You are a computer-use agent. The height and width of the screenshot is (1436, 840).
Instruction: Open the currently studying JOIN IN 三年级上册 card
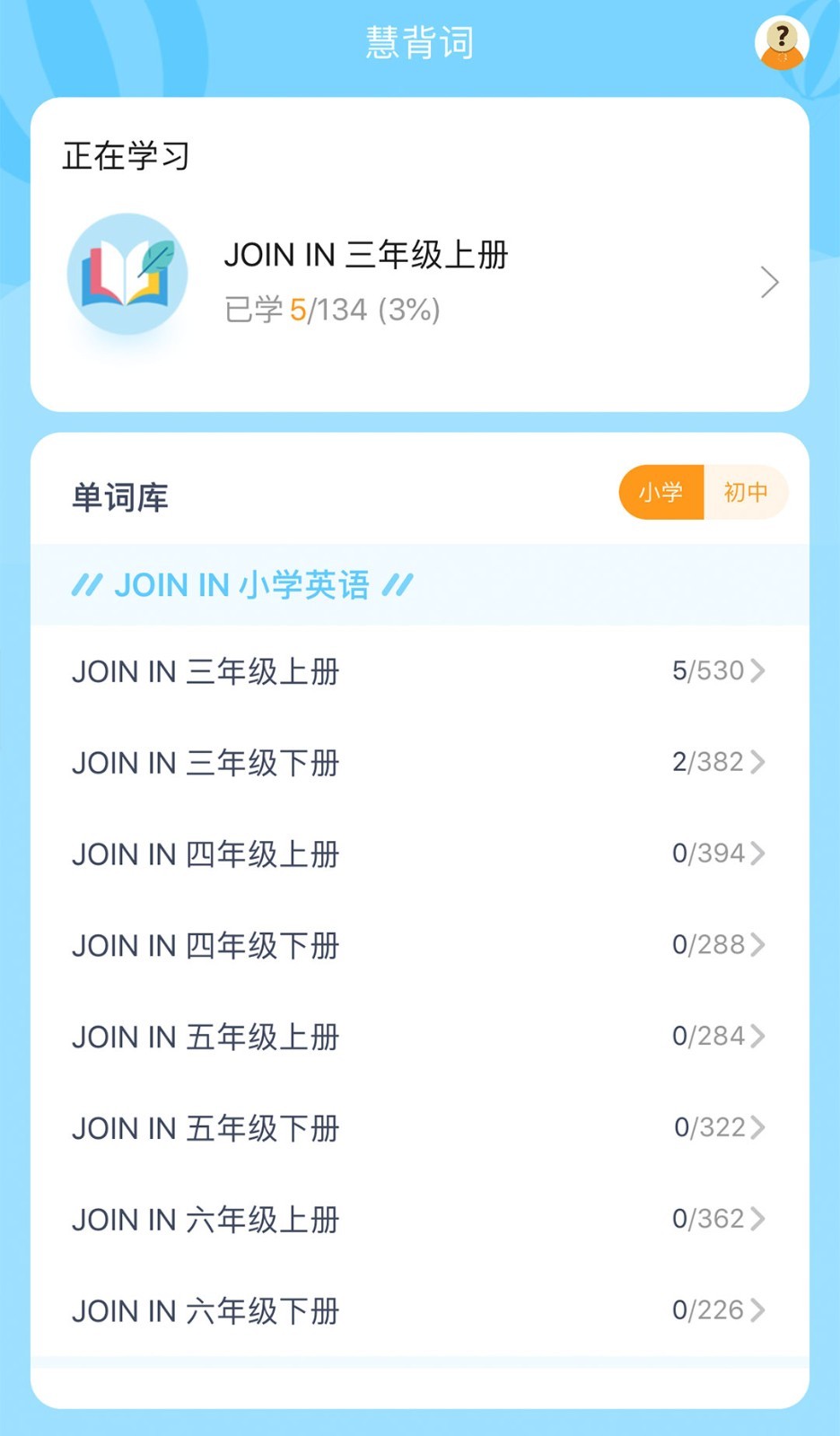coord(419,282)
